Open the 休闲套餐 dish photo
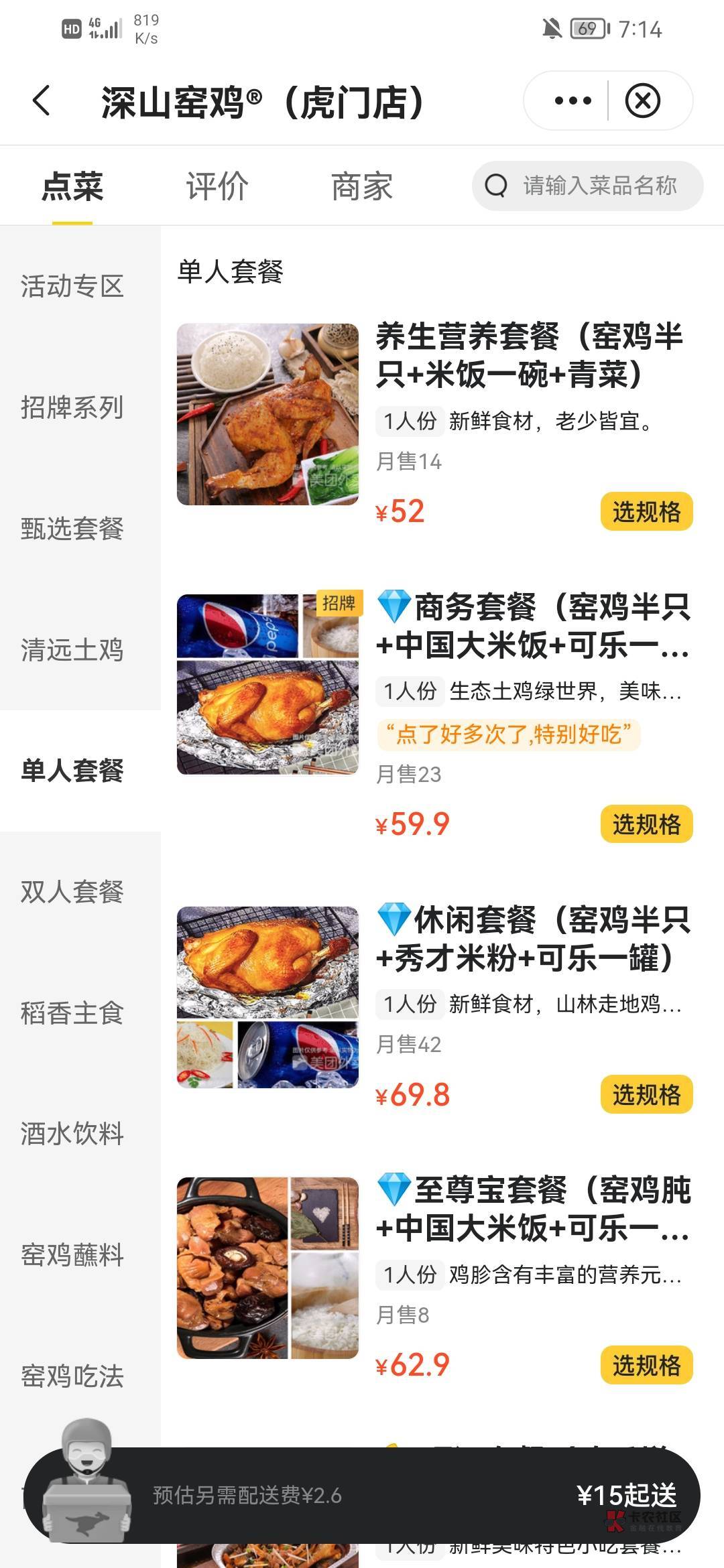This screenshot has width=724, height=1568. point(267,997)
